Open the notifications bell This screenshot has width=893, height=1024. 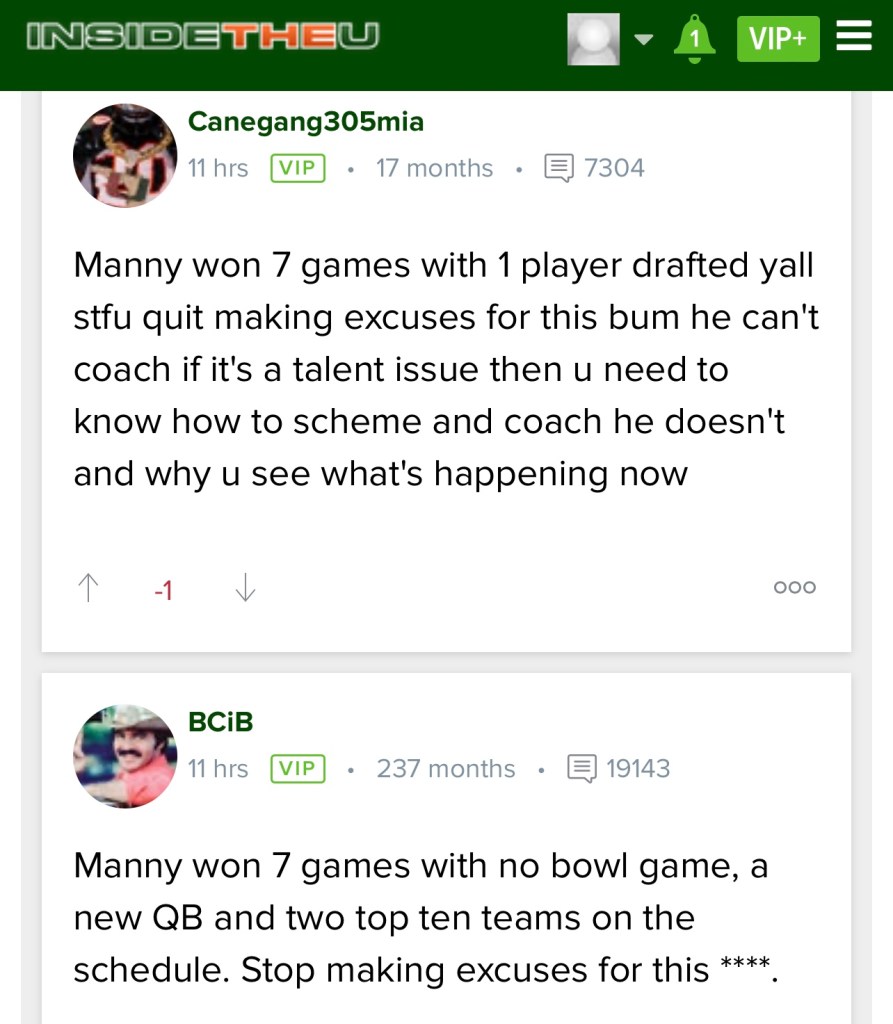pos(693,39)
